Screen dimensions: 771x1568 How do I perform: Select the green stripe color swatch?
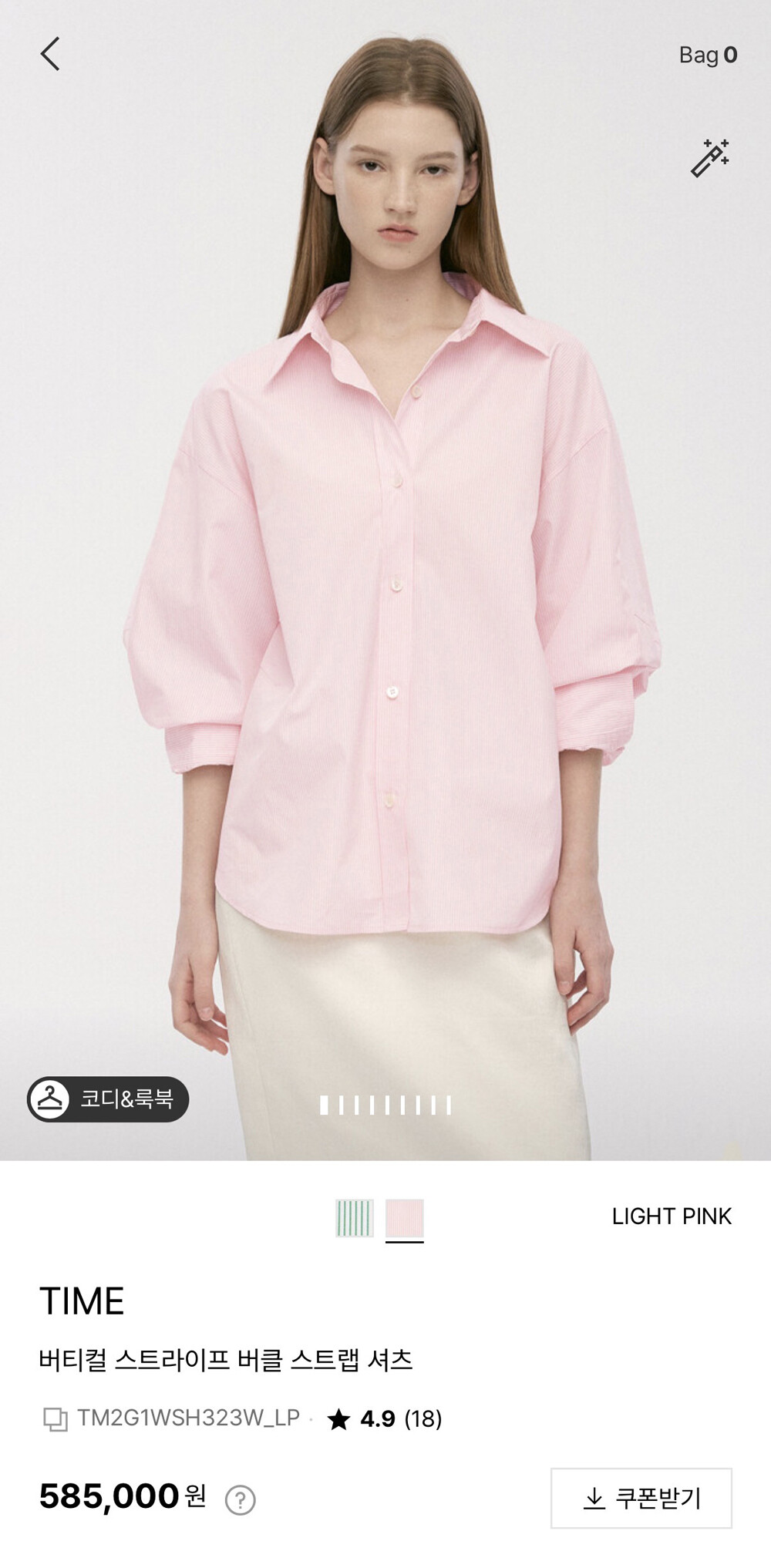pyautogui.click(x=355, y=1218)
